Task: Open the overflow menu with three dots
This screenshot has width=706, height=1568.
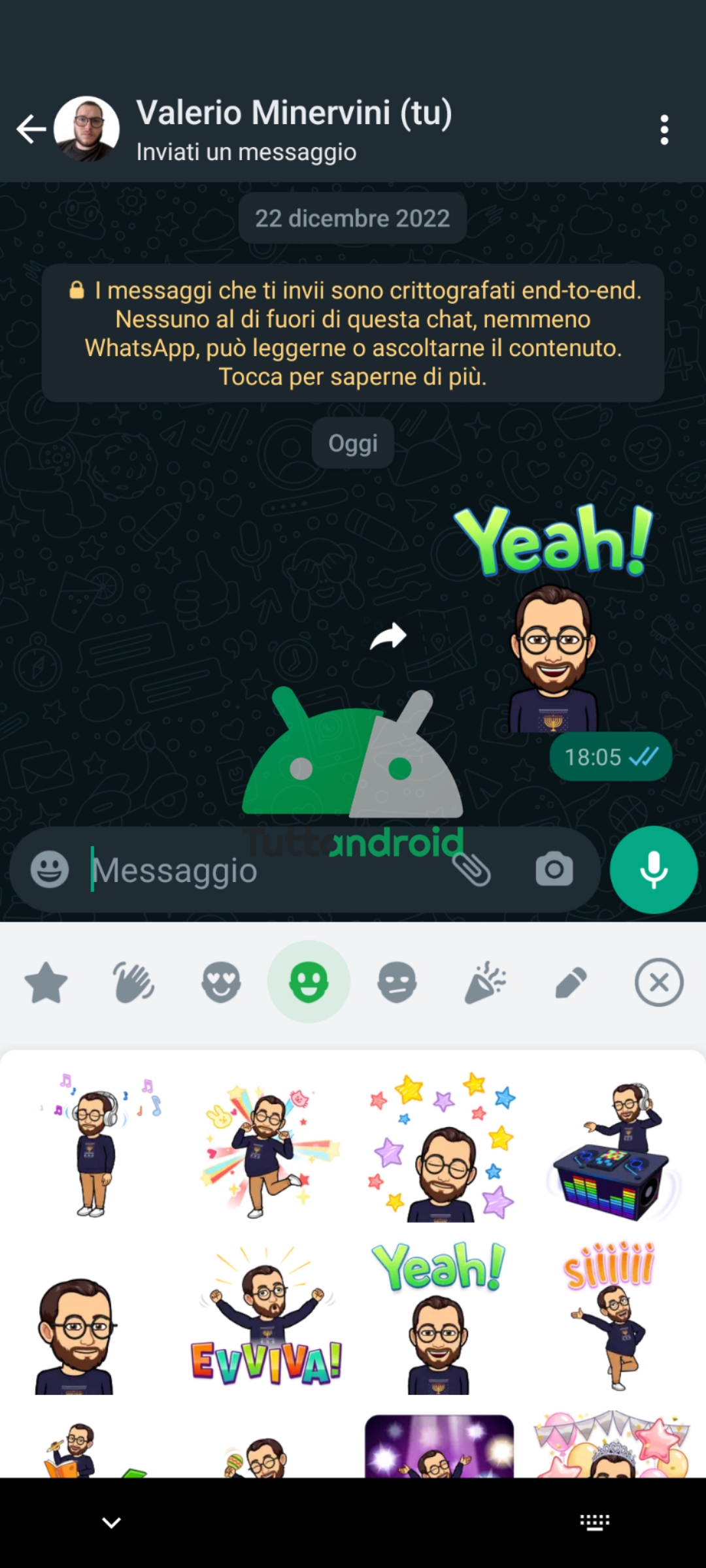Action: [x=664, y=130]
